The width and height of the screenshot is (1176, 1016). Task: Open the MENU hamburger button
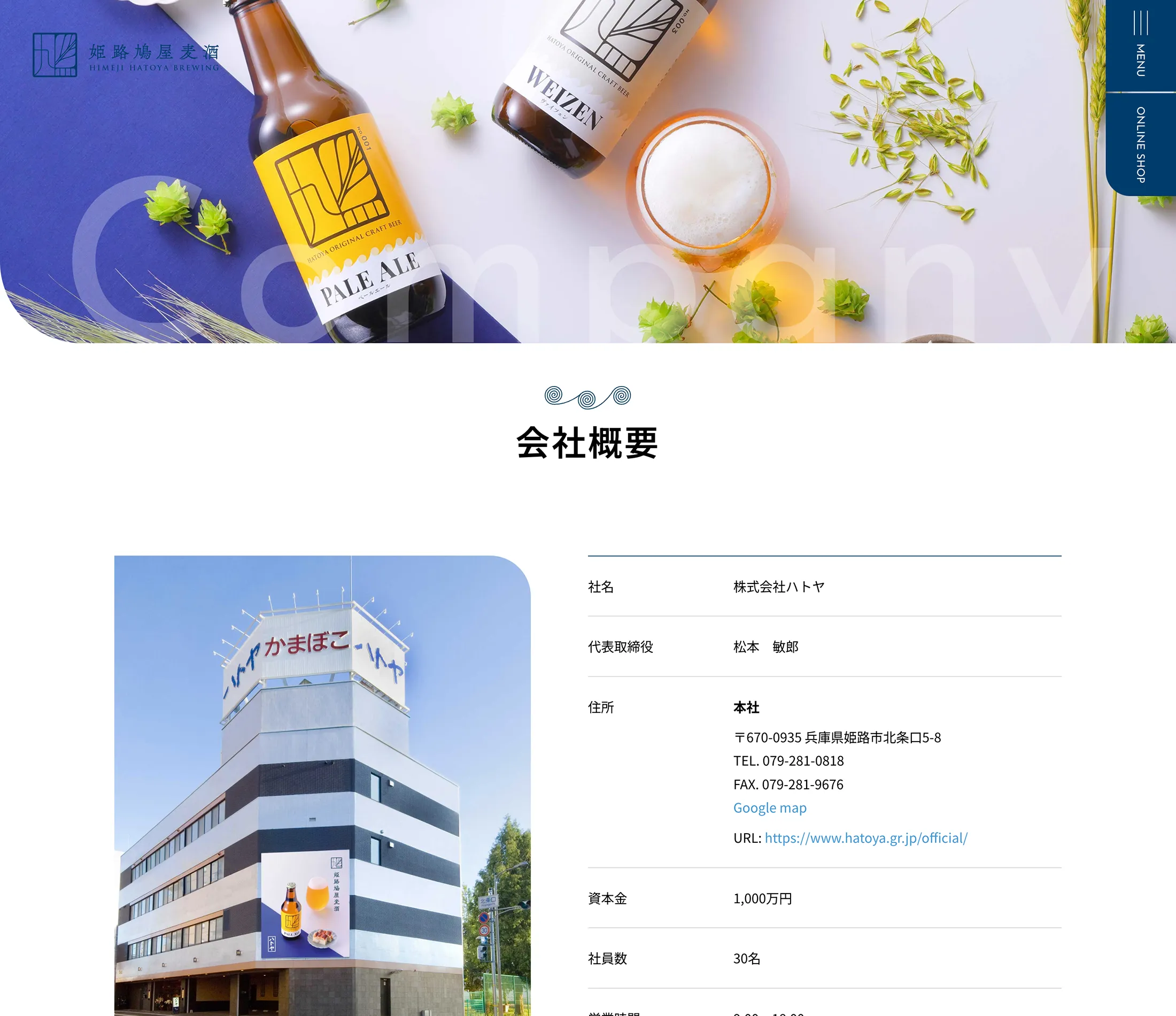point(1140,44)
